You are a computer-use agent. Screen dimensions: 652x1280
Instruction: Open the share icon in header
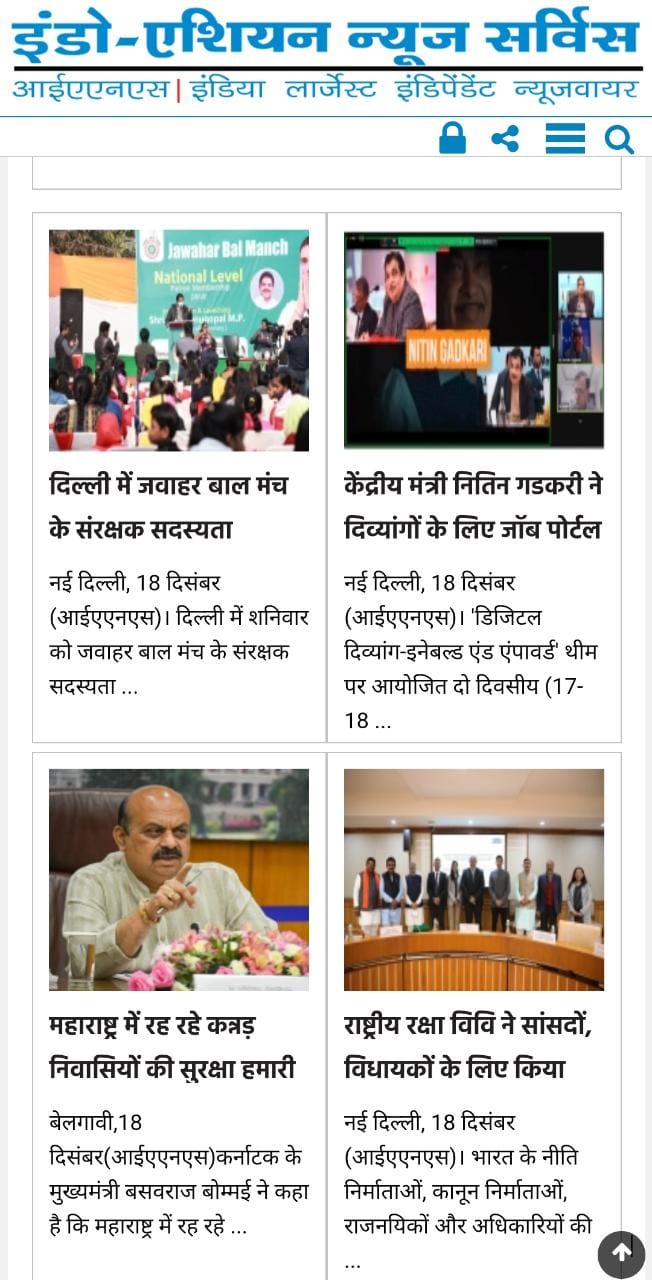(506, 138)
